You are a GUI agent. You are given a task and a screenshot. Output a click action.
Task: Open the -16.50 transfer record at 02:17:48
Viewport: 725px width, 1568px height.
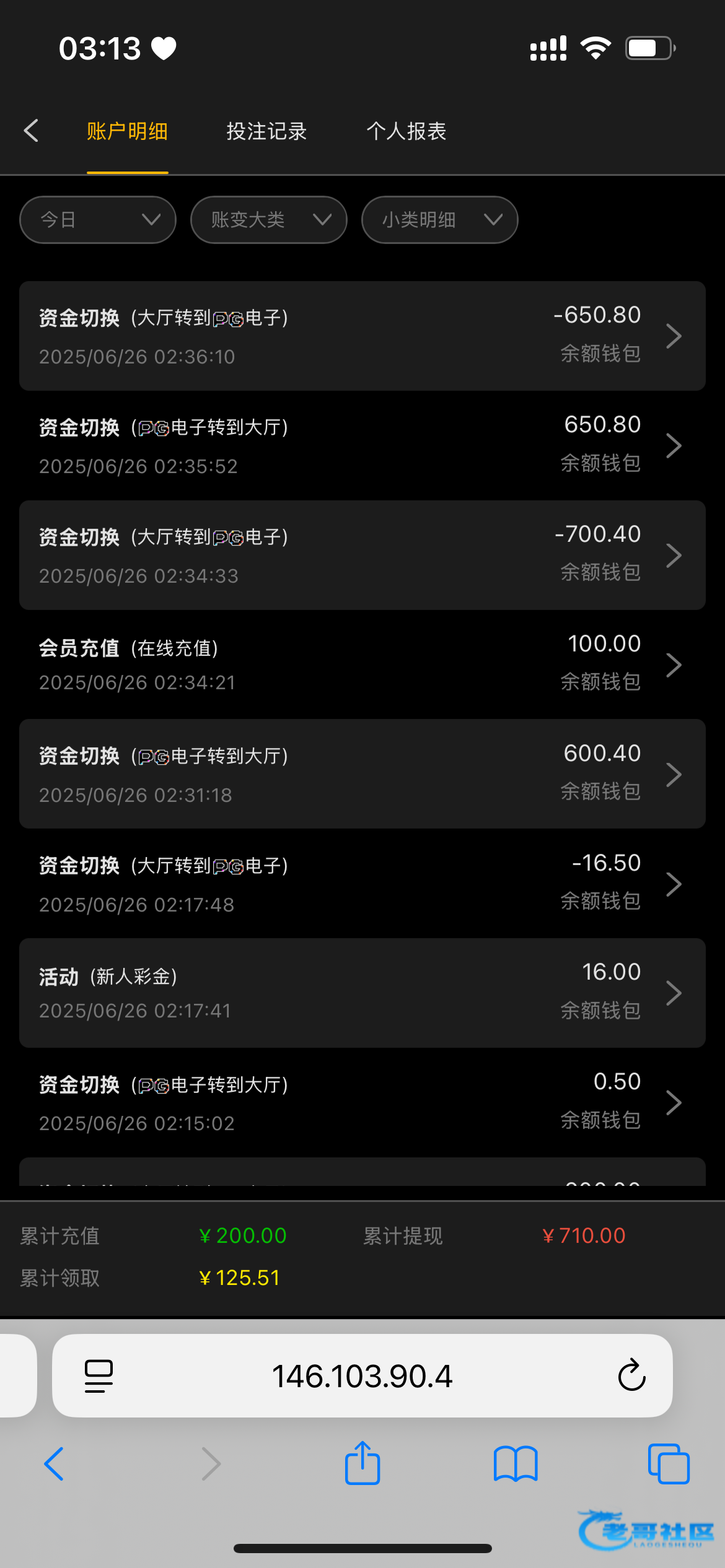(362, 884)
